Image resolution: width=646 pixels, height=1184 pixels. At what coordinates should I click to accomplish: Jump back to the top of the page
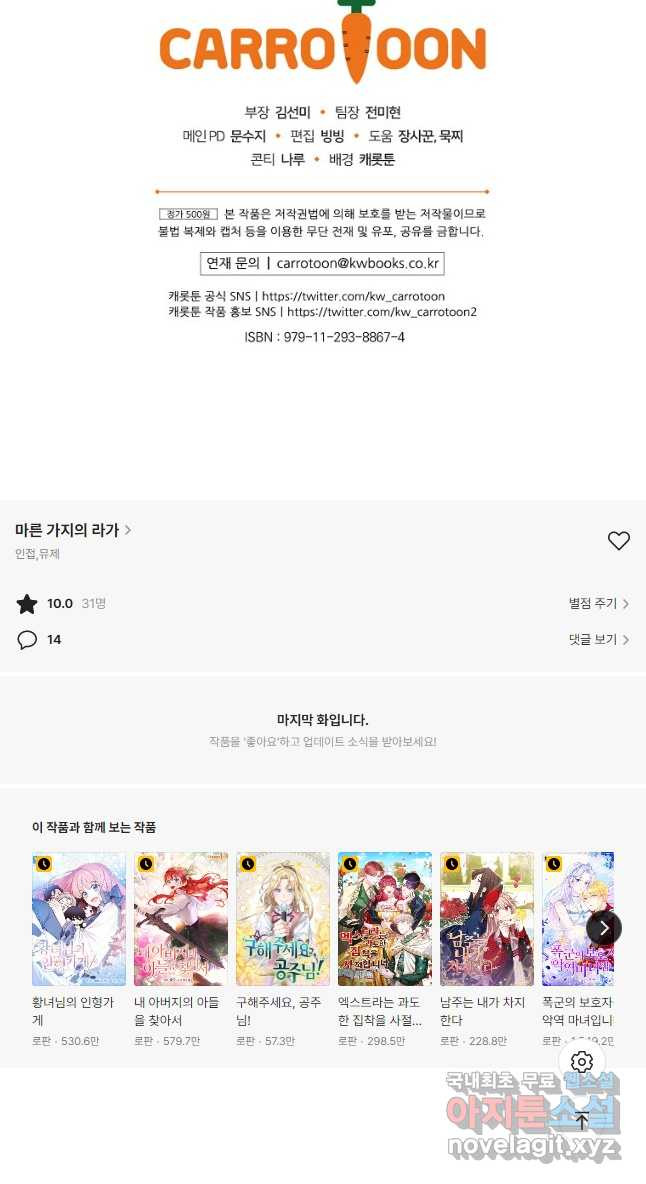point(582,1120)
